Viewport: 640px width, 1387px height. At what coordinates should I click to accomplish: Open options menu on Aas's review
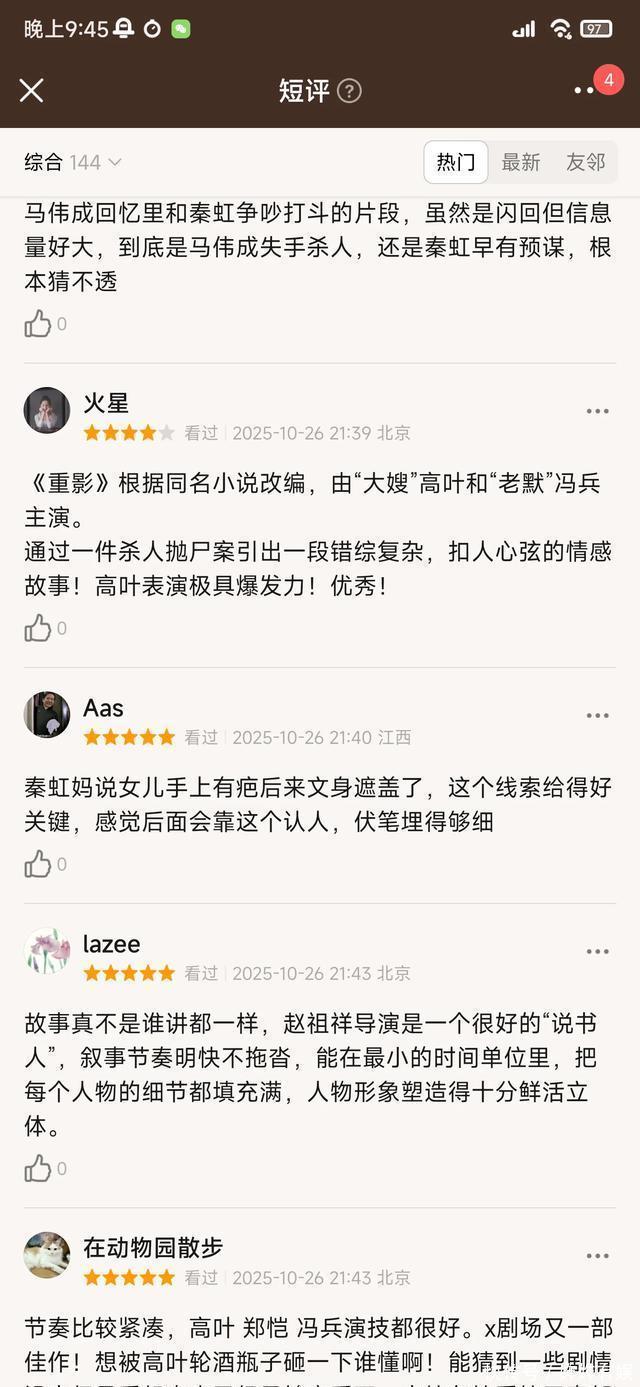tap(597, 716)
